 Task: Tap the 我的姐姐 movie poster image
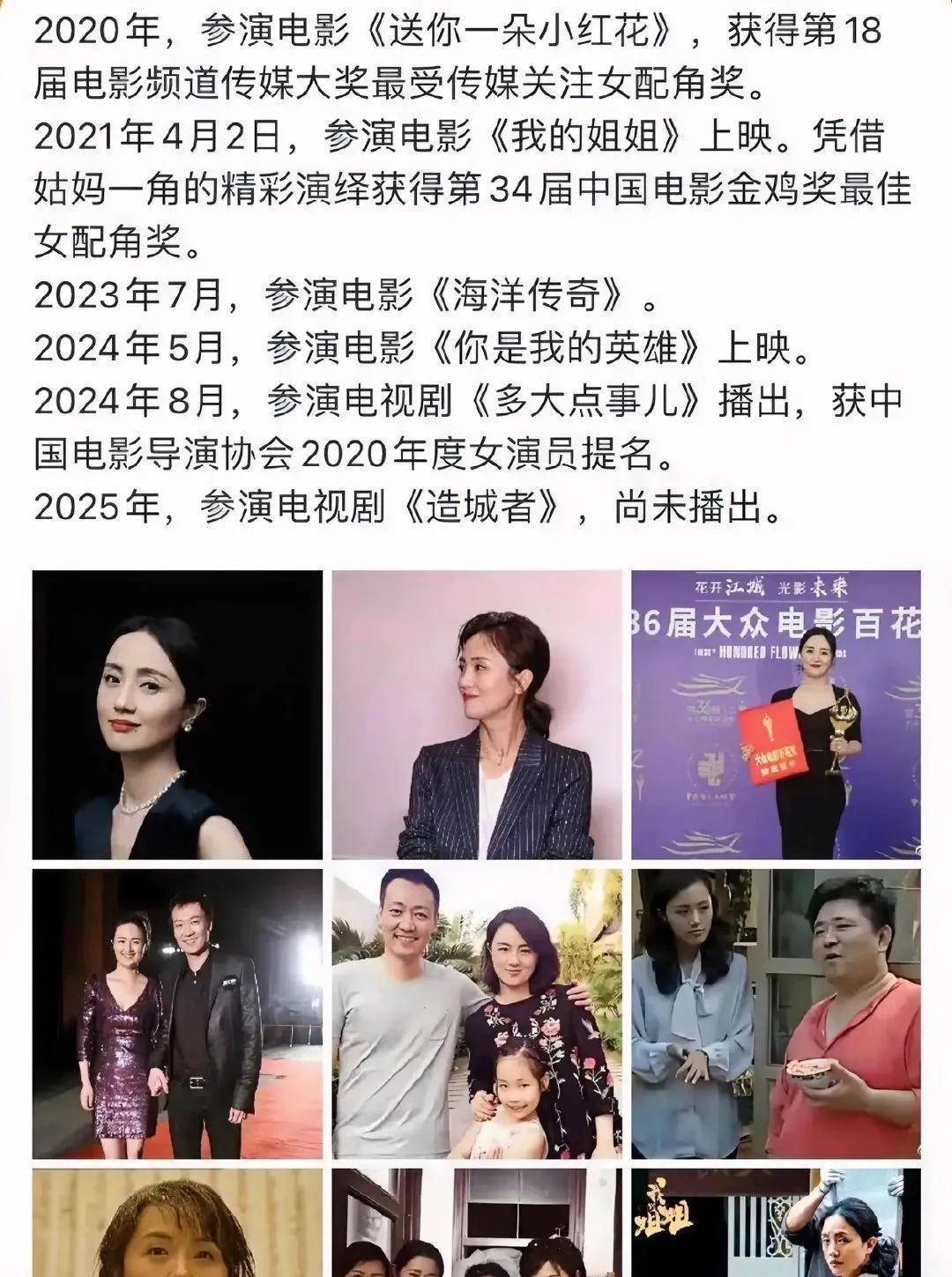[x=776, y=1223]
